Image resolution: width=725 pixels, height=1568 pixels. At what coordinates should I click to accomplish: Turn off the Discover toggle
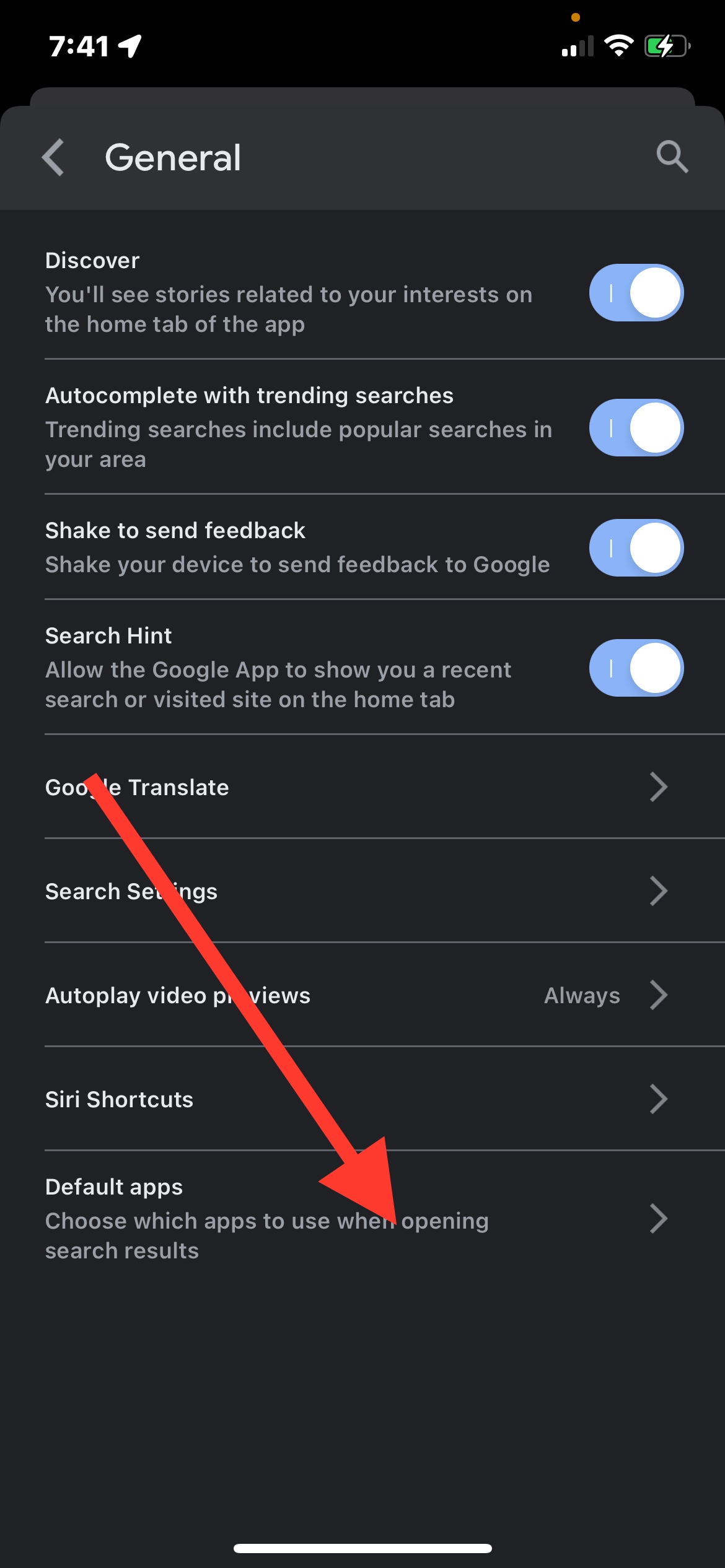636,292
